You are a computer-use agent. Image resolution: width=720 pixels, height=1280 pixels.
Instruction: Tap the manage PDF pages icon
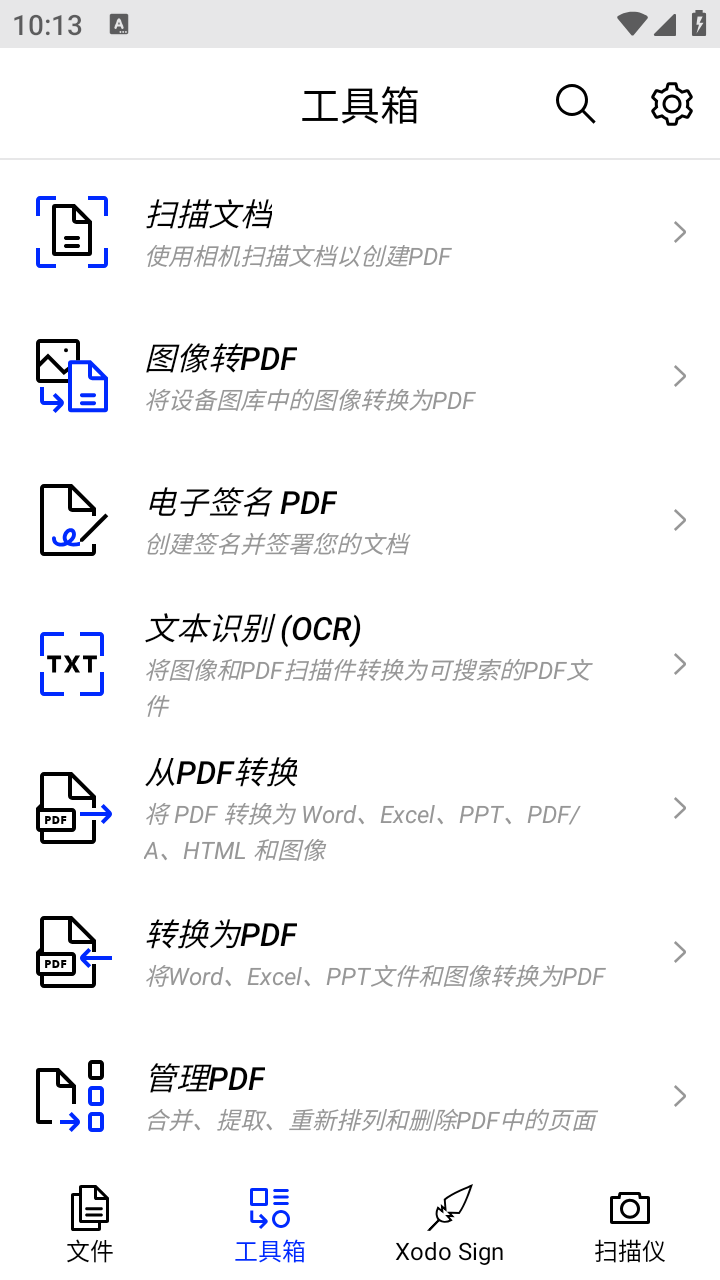point(71,1095)
